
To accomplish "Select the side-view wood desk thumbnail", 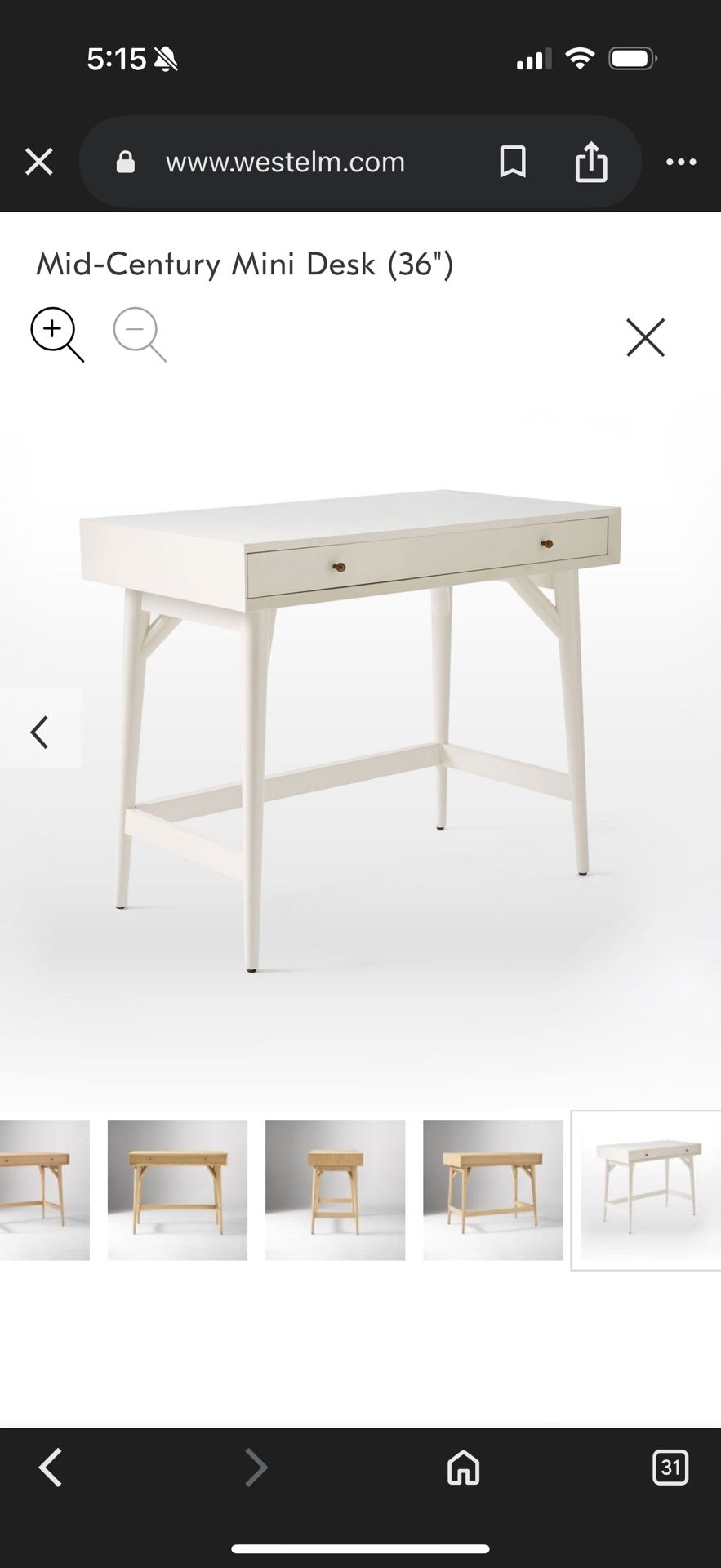I will coord(335,1190).
